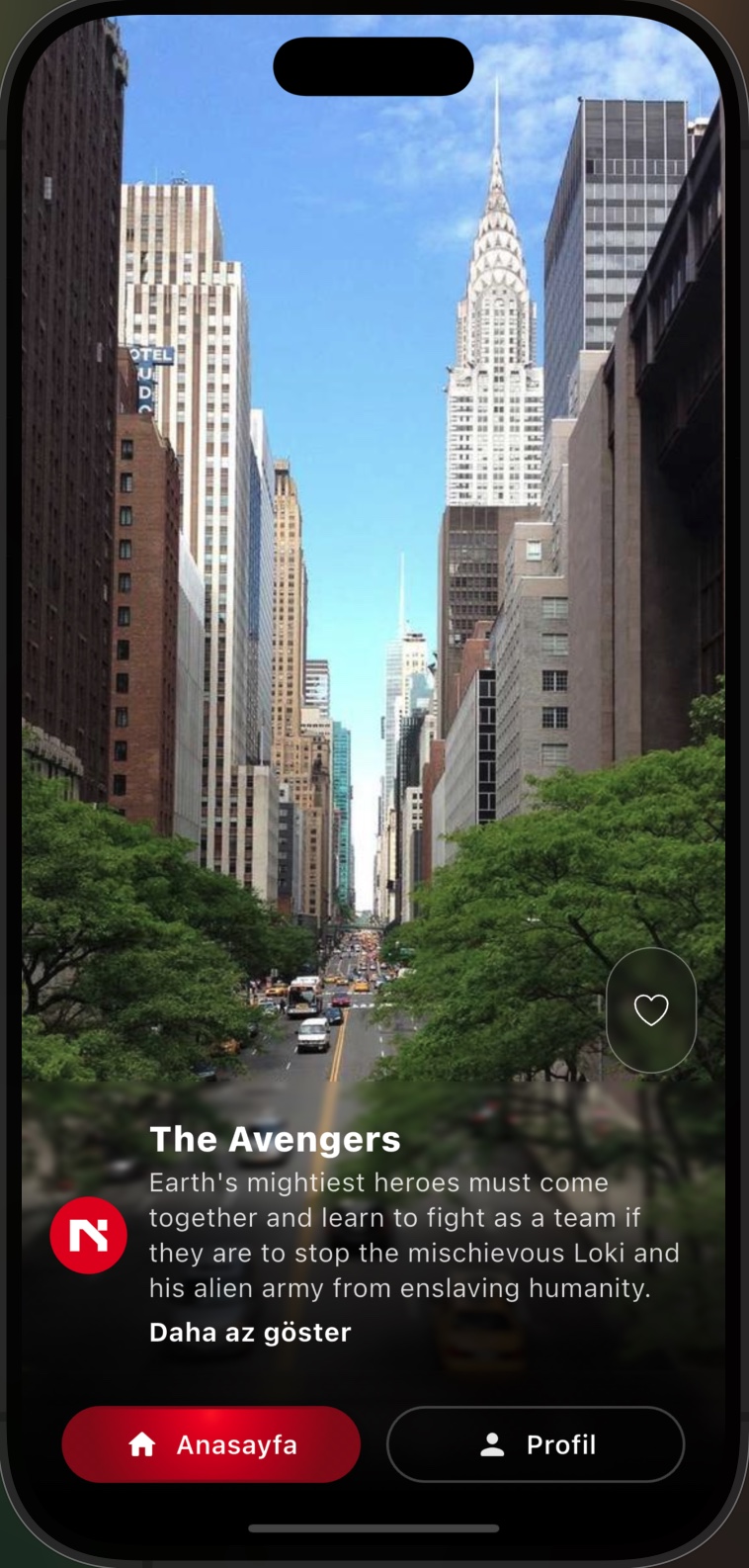
Task: Open the Profil tab
Action: pos(536,1444)
